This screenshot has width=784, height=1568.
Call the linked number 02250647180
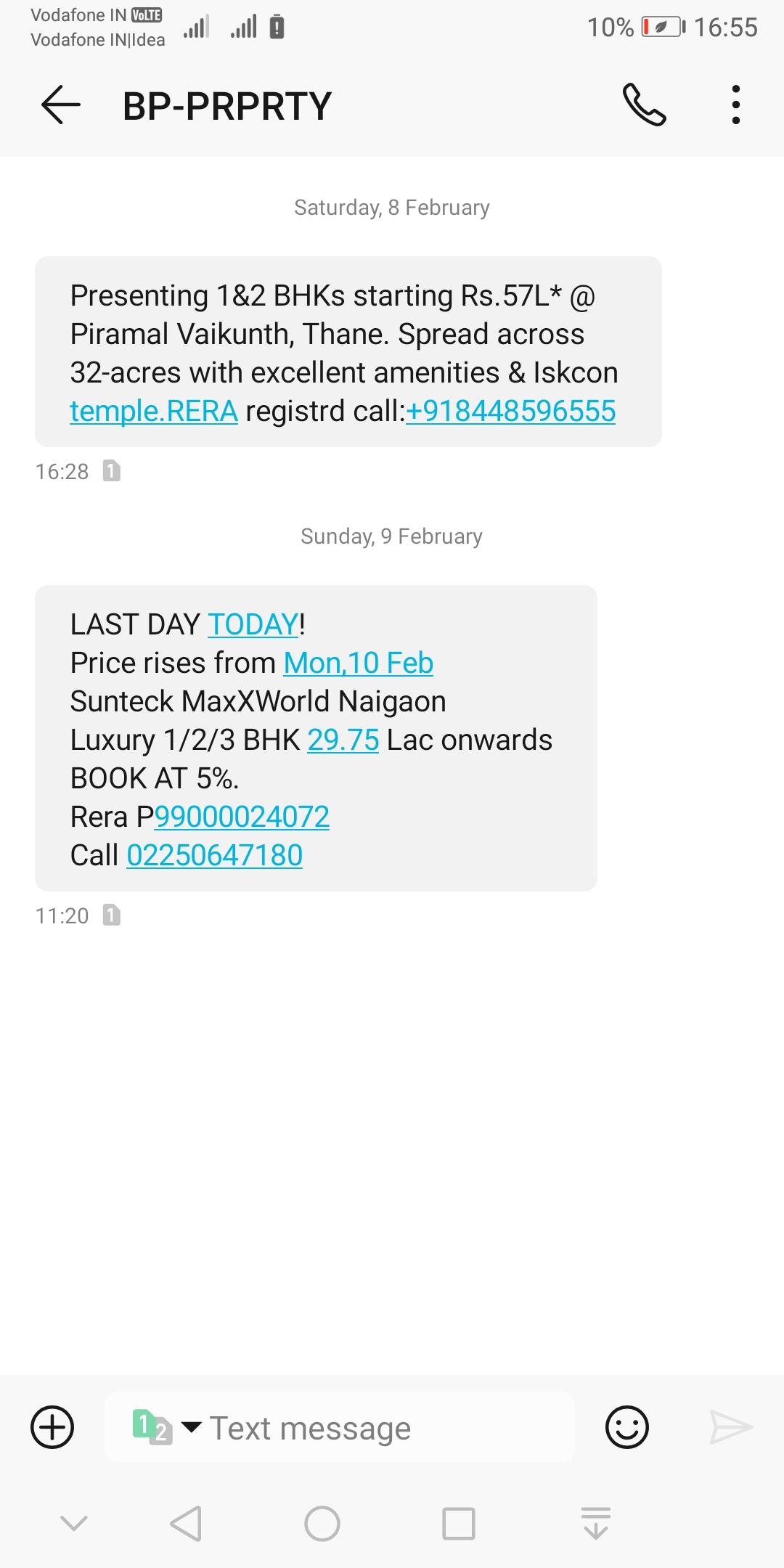(x=214, y=855)
